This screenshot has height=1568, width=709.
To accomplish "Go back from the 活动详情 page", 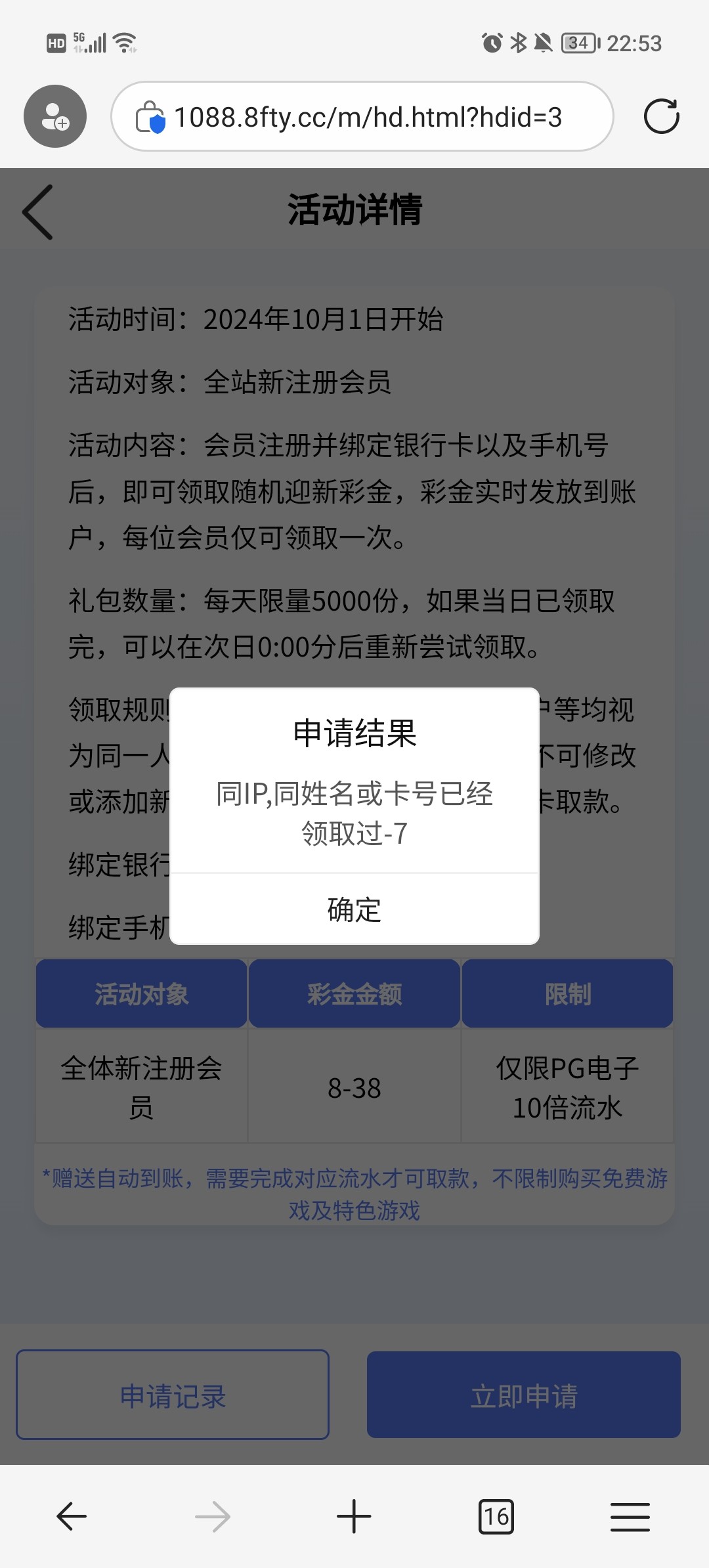I will click(37, 211).
